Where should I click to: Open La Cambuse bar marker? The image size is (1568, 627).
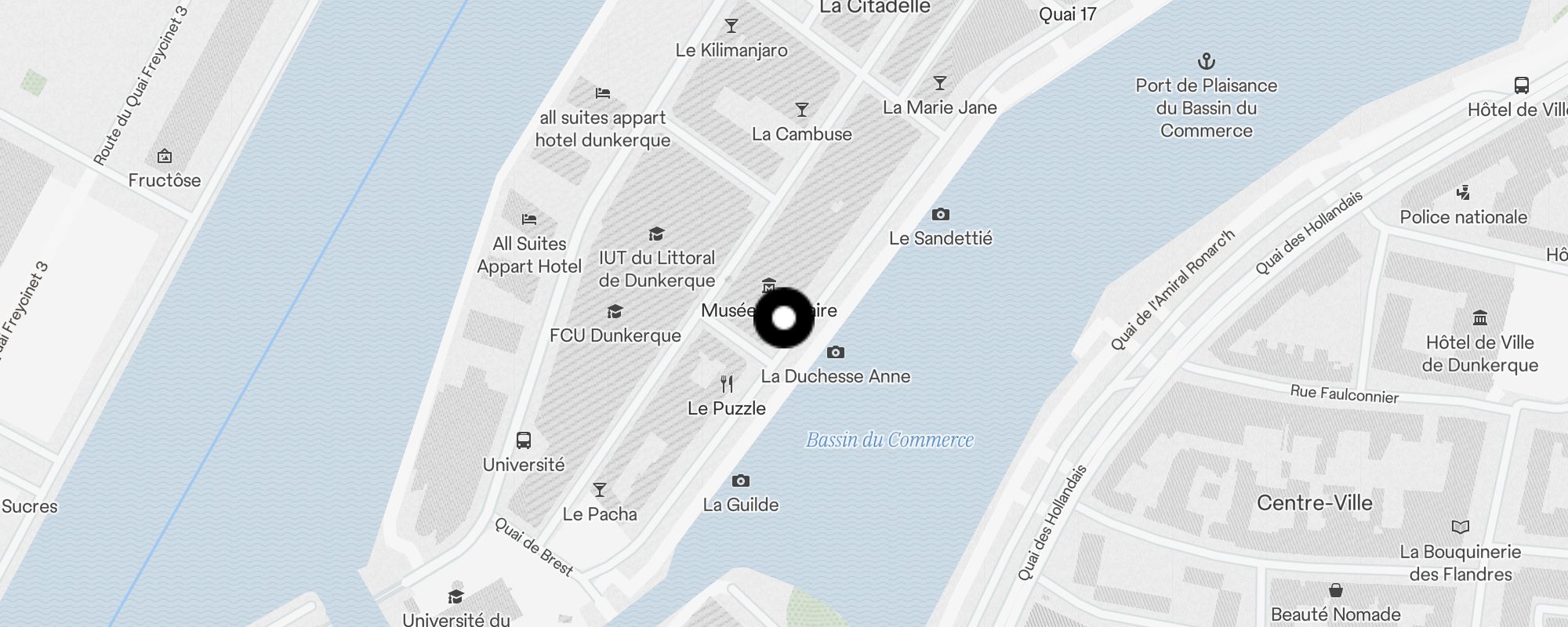coord(801,111)
